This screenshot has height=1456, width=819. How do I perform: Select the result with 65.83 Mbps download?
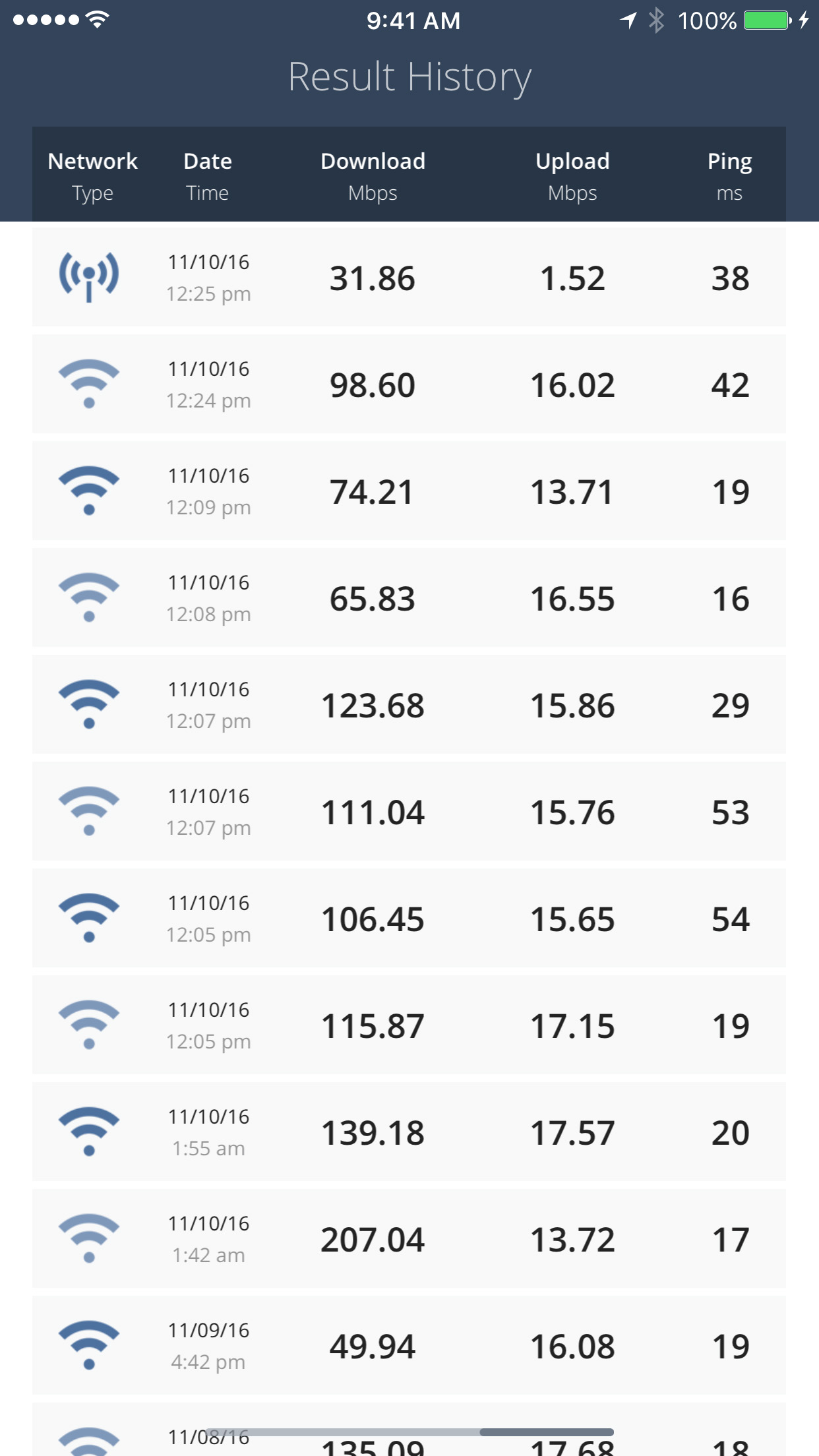click(x=409, y=597)
